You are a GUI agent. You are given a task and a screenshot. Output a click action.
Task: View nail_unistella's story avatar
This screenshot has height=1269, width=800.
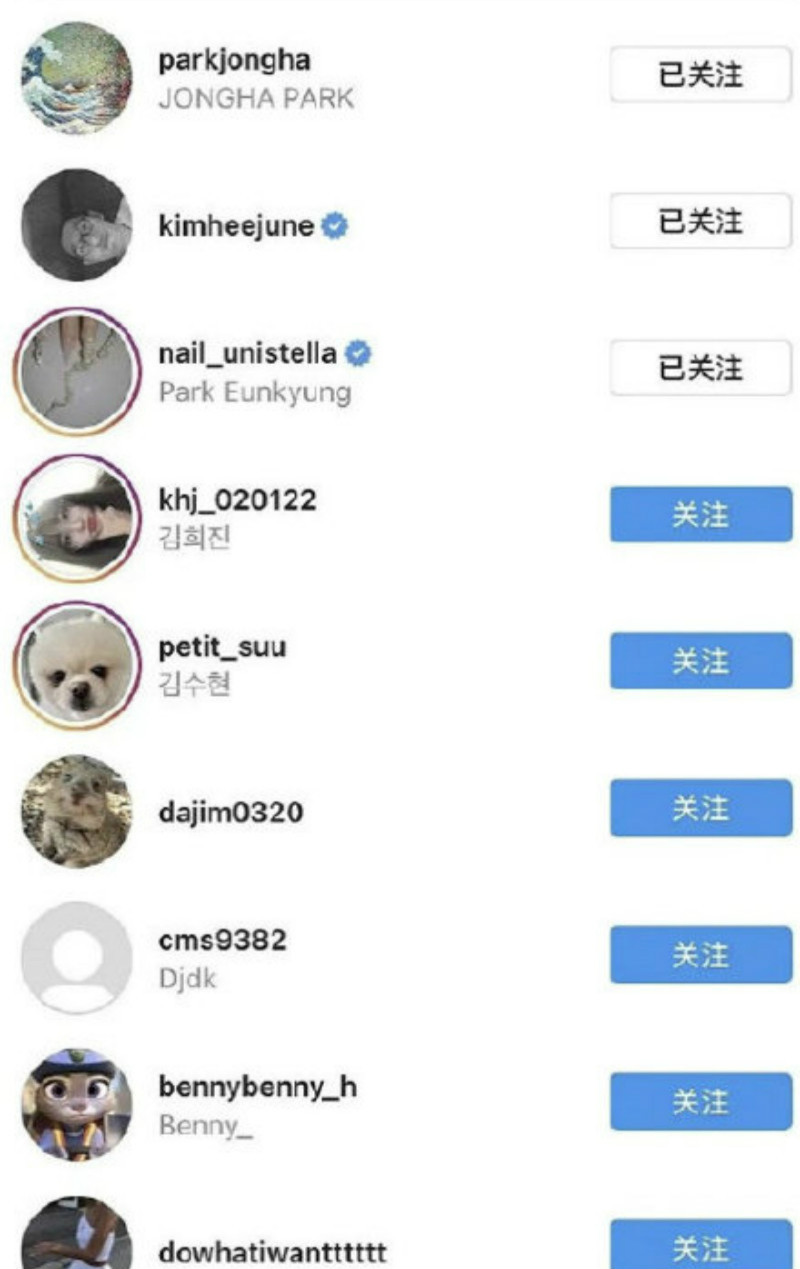pyautogui.click(x=77, y=371)
